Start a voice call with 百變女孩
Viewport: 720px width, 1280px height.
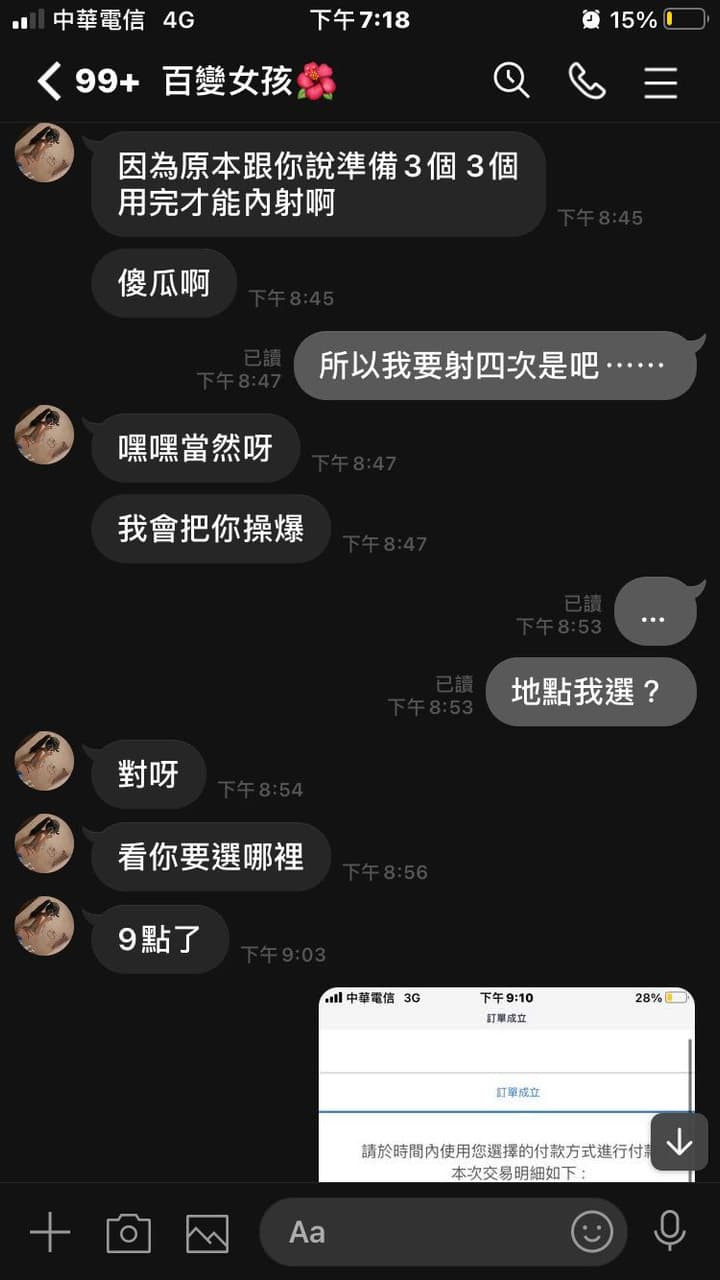(x=587, y=81)
